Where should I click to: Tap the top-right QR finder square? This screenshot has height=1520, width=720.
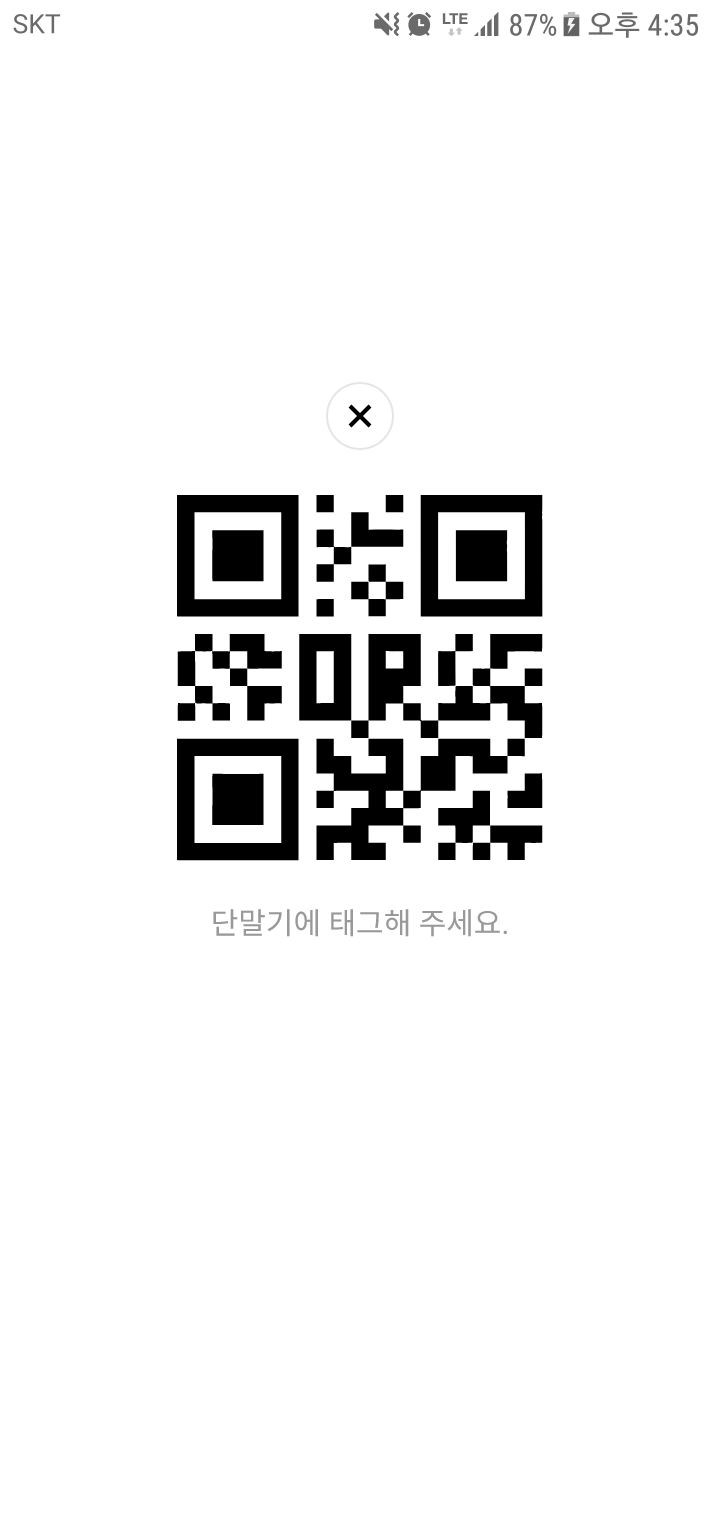tap(481, 556)
